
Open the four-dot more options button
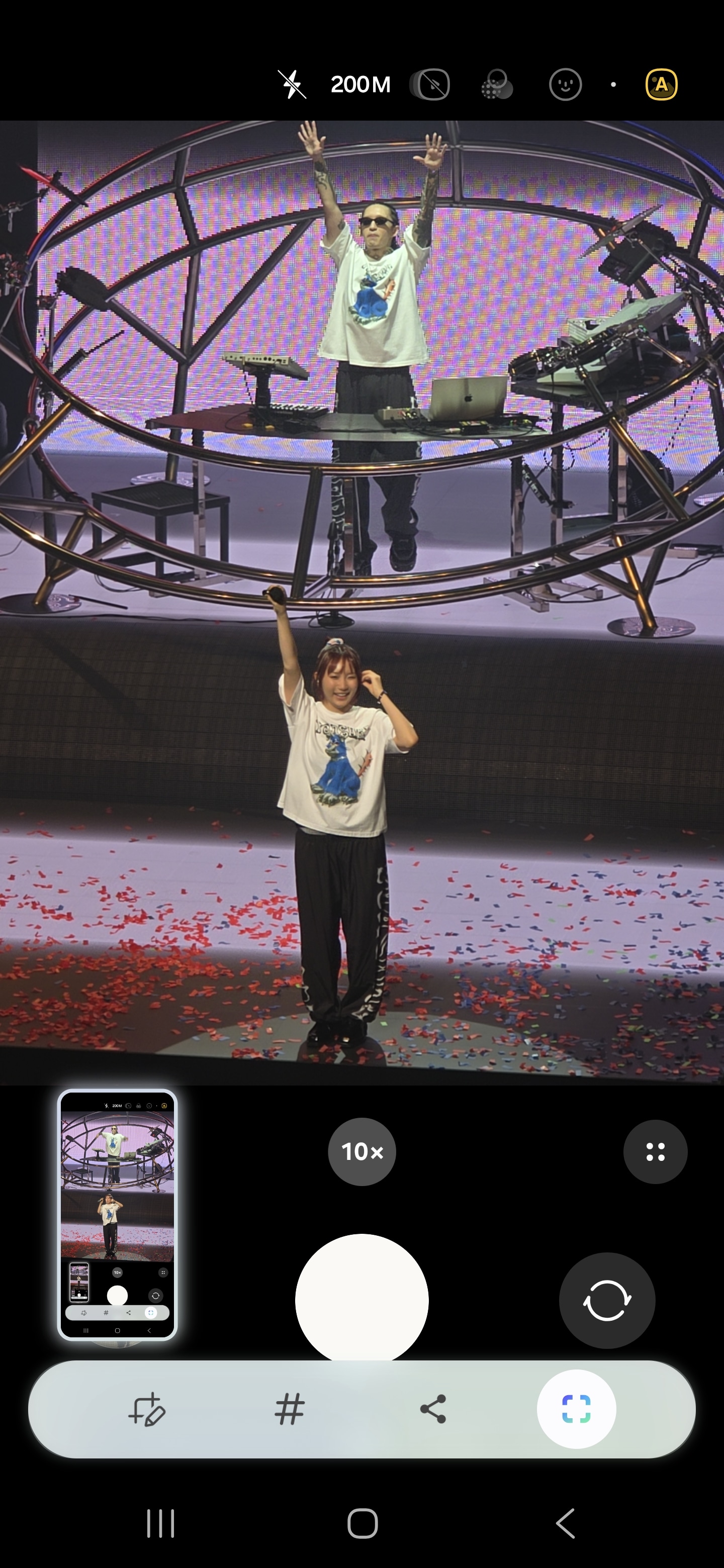pos(655,1151)
